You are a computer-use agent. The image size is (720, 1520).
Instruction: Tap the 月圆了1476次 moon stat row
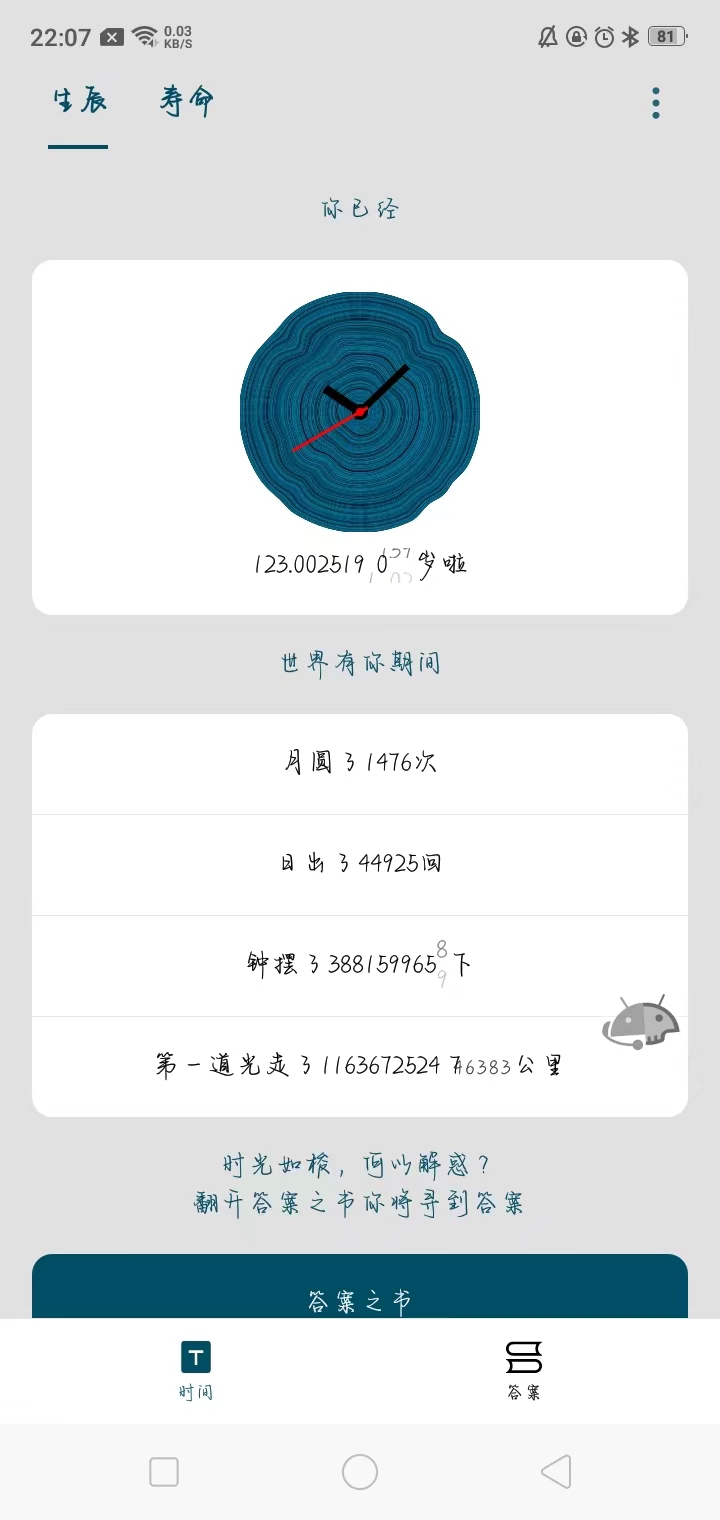(x=360, y=762)
